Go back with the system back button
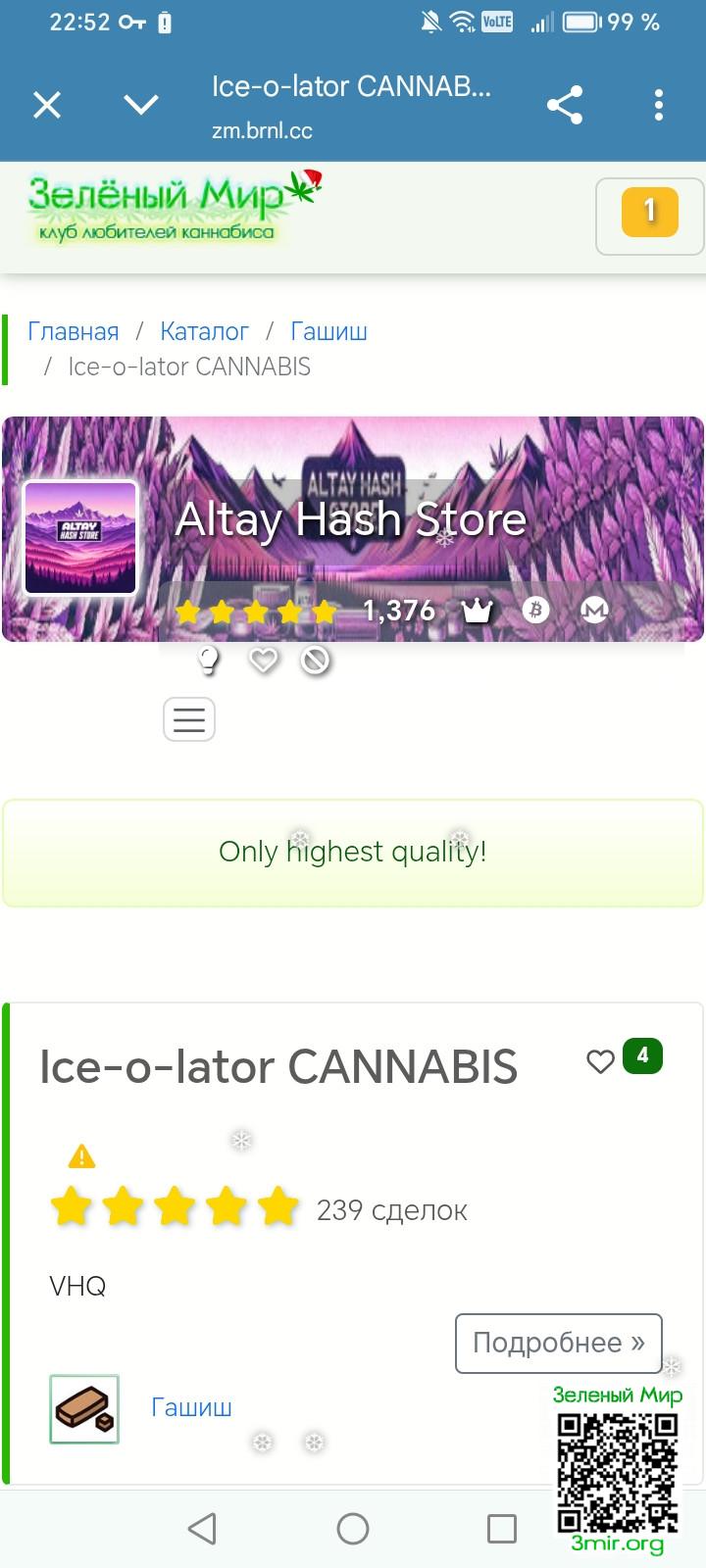706x1568 pixels. click(202, 1529)
